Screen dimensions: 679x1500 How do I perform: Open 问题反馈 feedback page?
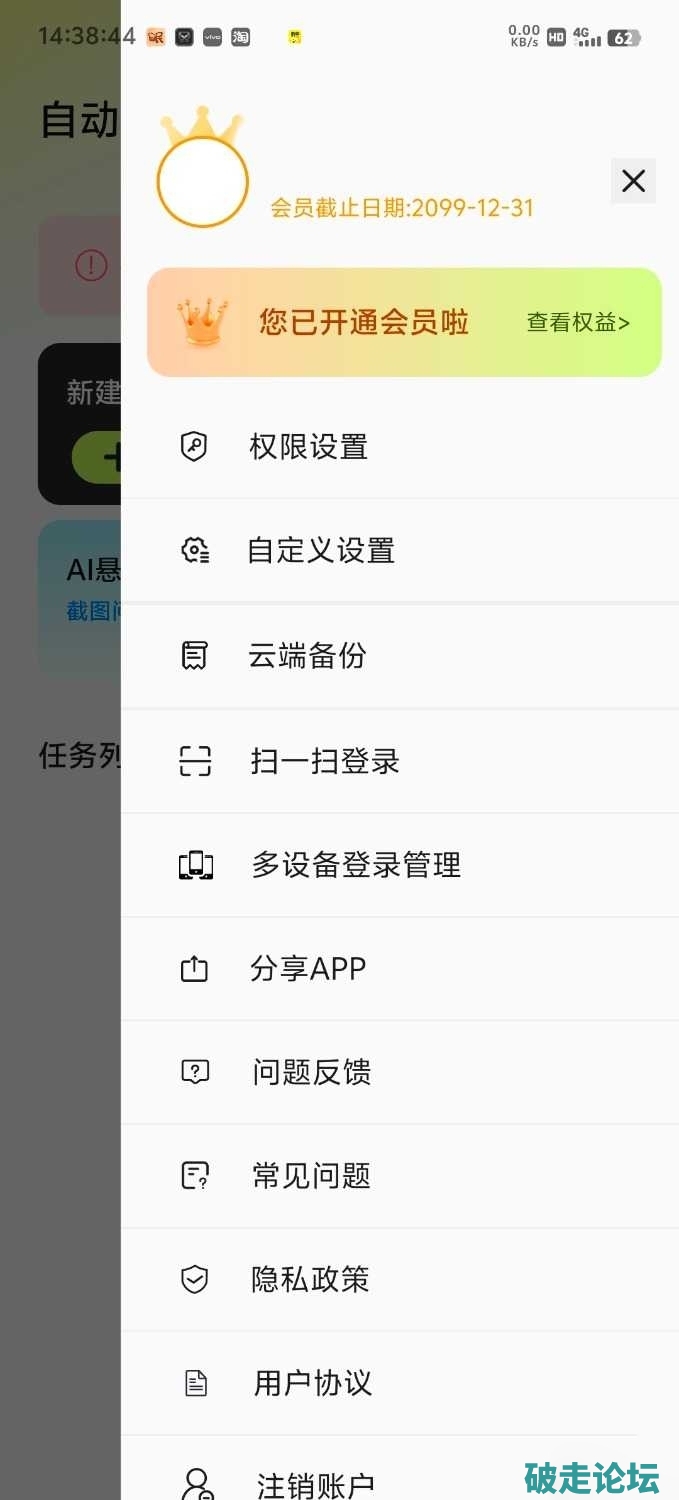(311, 1073)
